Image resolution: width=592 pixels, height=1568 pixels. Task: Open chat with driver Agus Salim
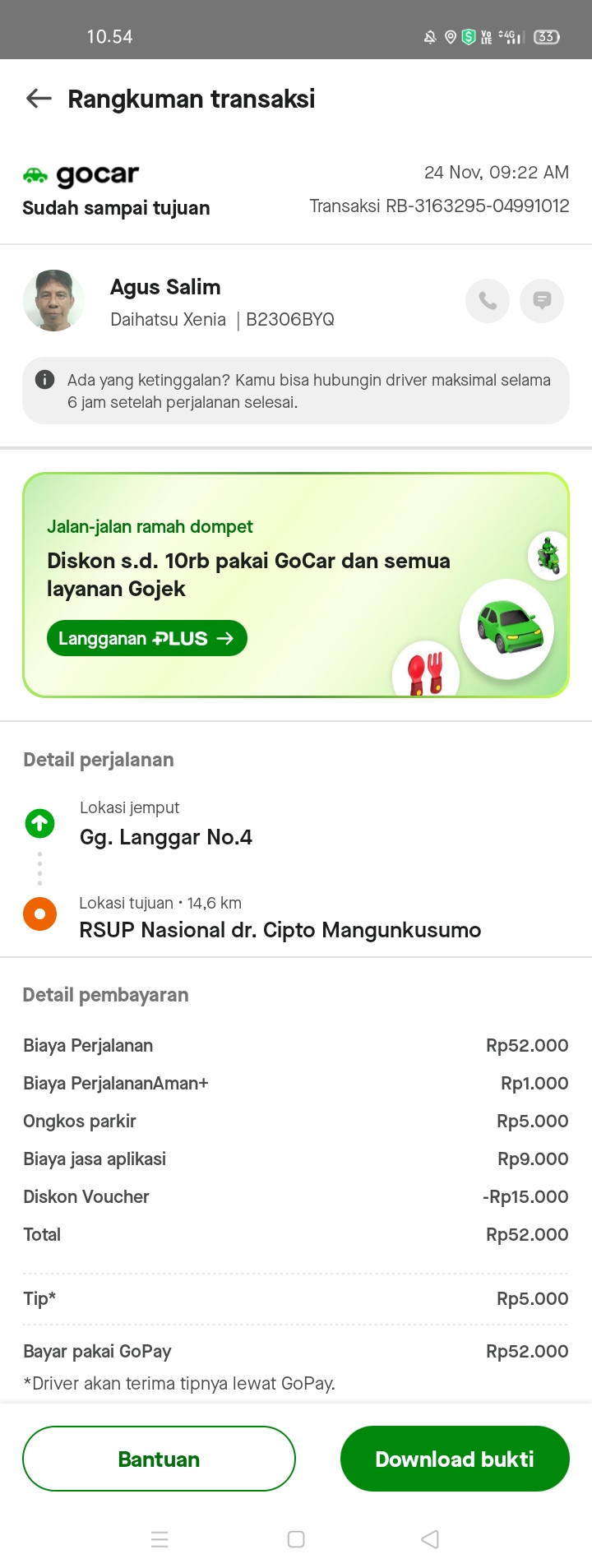click(542, 301)
